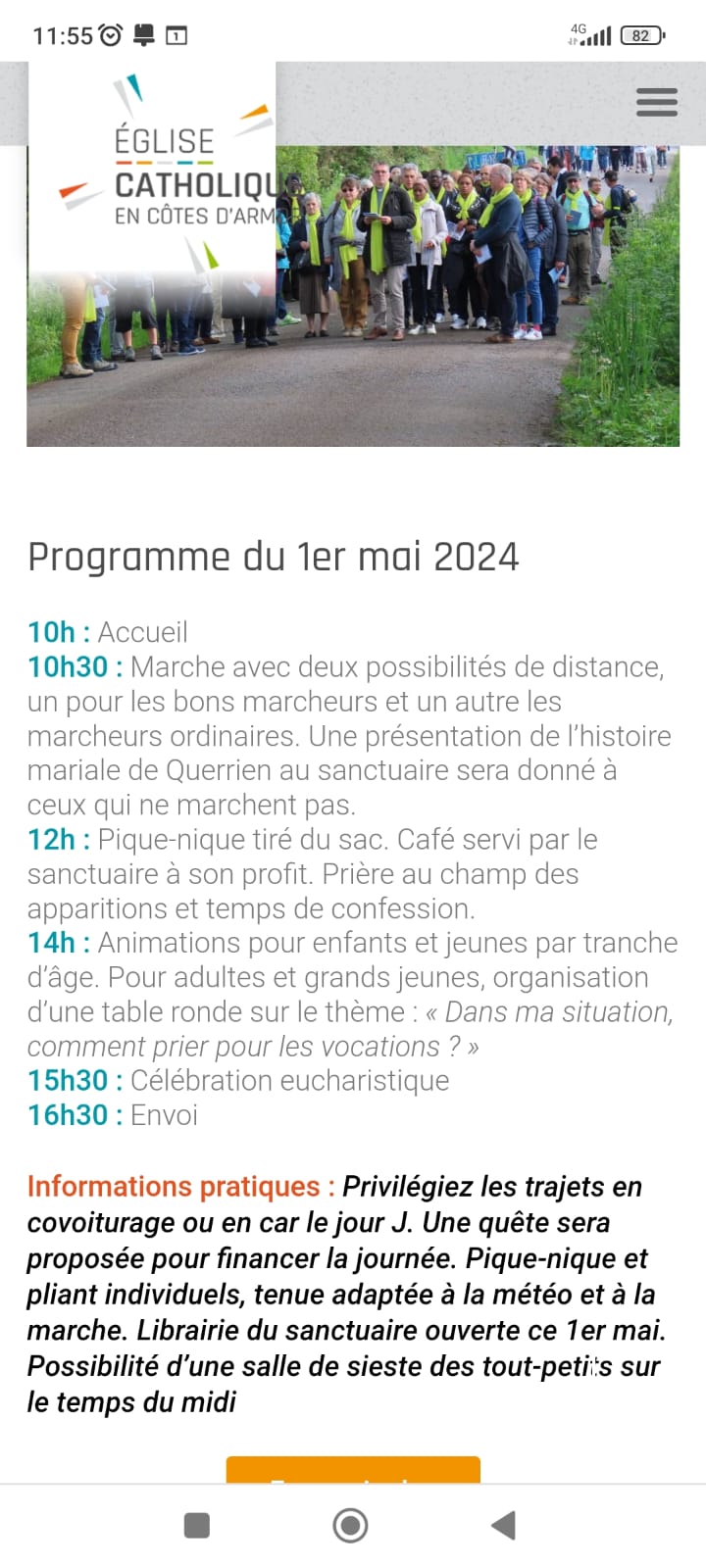Image resolution: width=706 pixels, height=1568 pixels.
Task: Return to the phone's home screen
Action: click(350, 1525)
